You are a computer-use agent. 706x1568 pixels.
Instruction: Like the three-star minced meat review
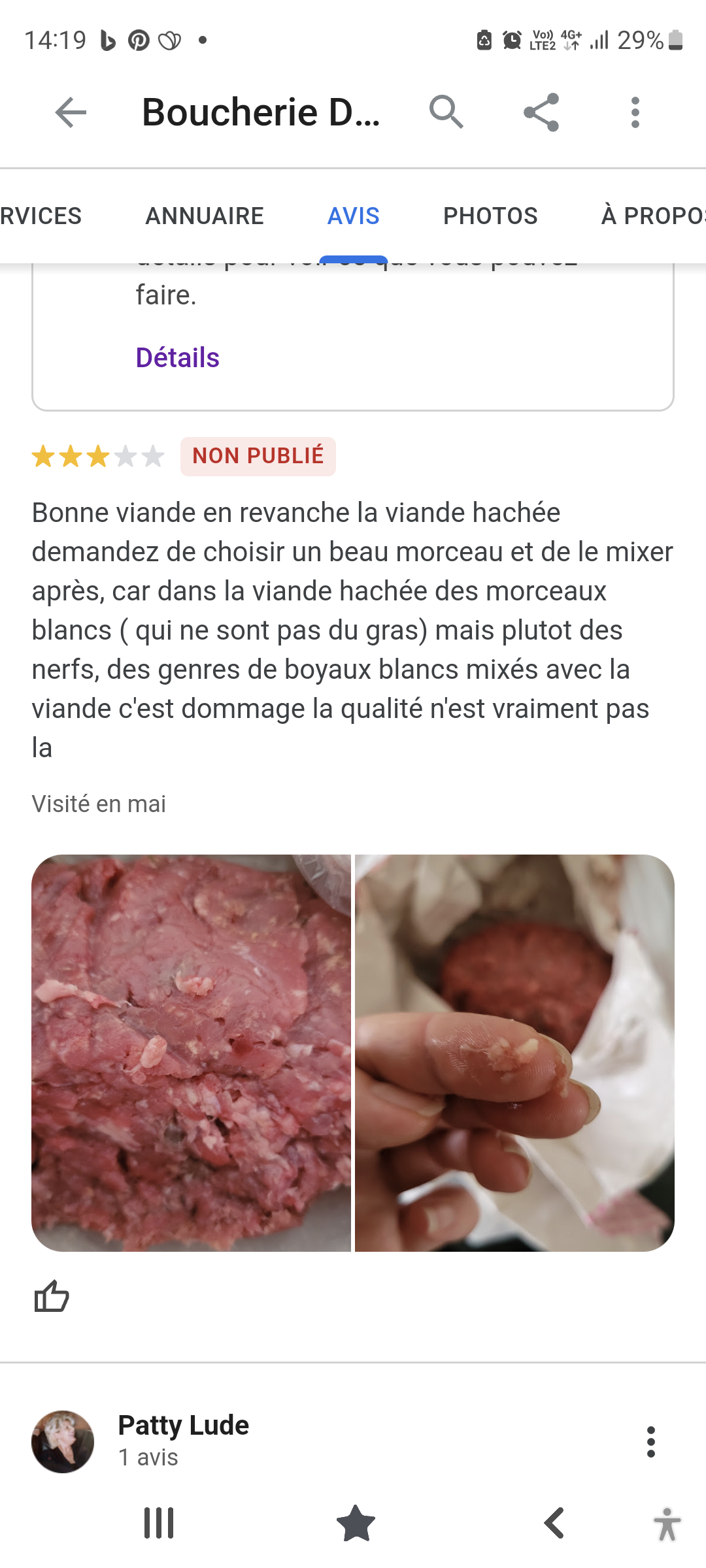(52, 1296)
